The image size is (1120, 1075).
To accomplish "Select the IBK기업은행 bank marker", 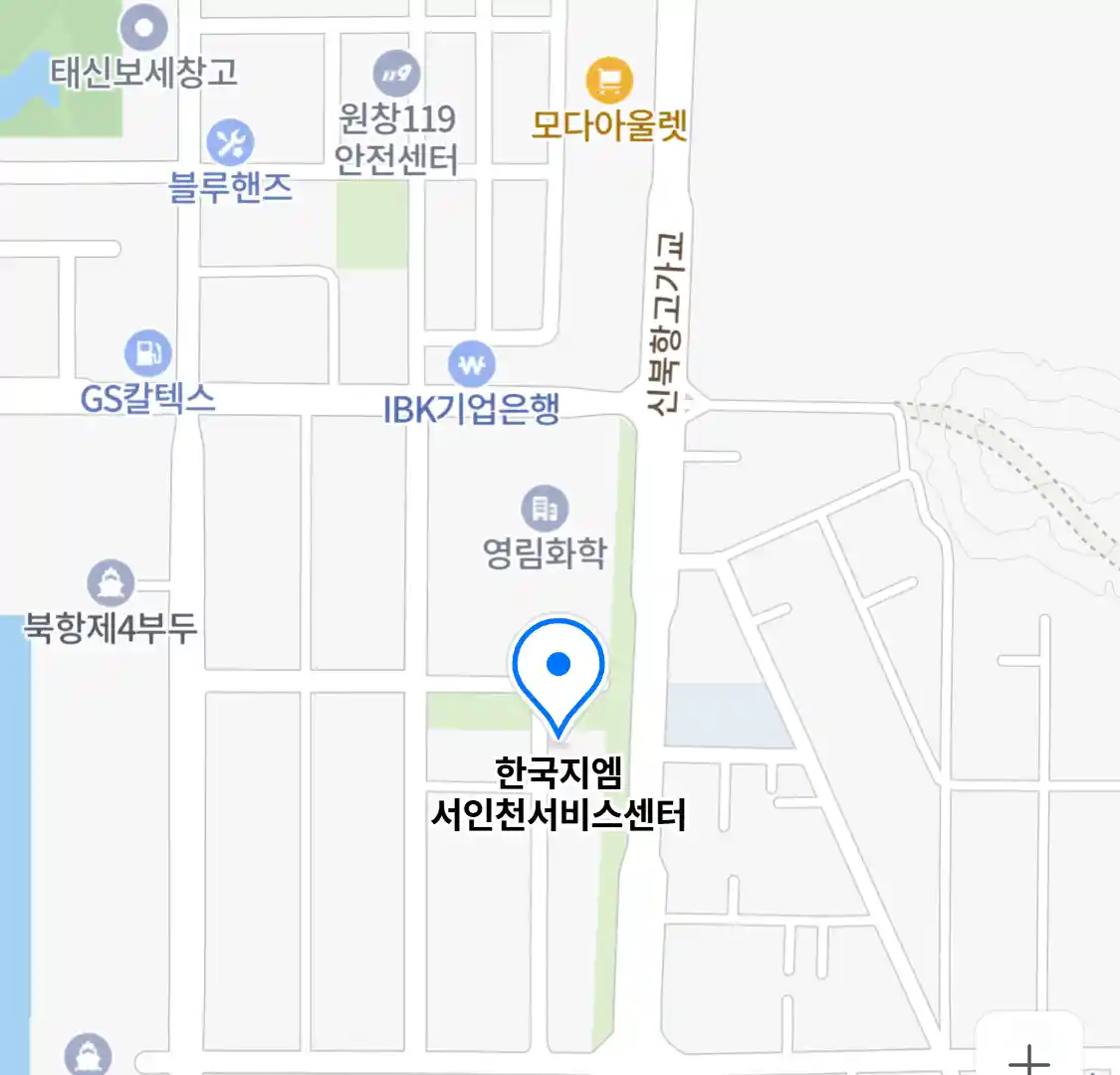I will (x=471, y=365).
